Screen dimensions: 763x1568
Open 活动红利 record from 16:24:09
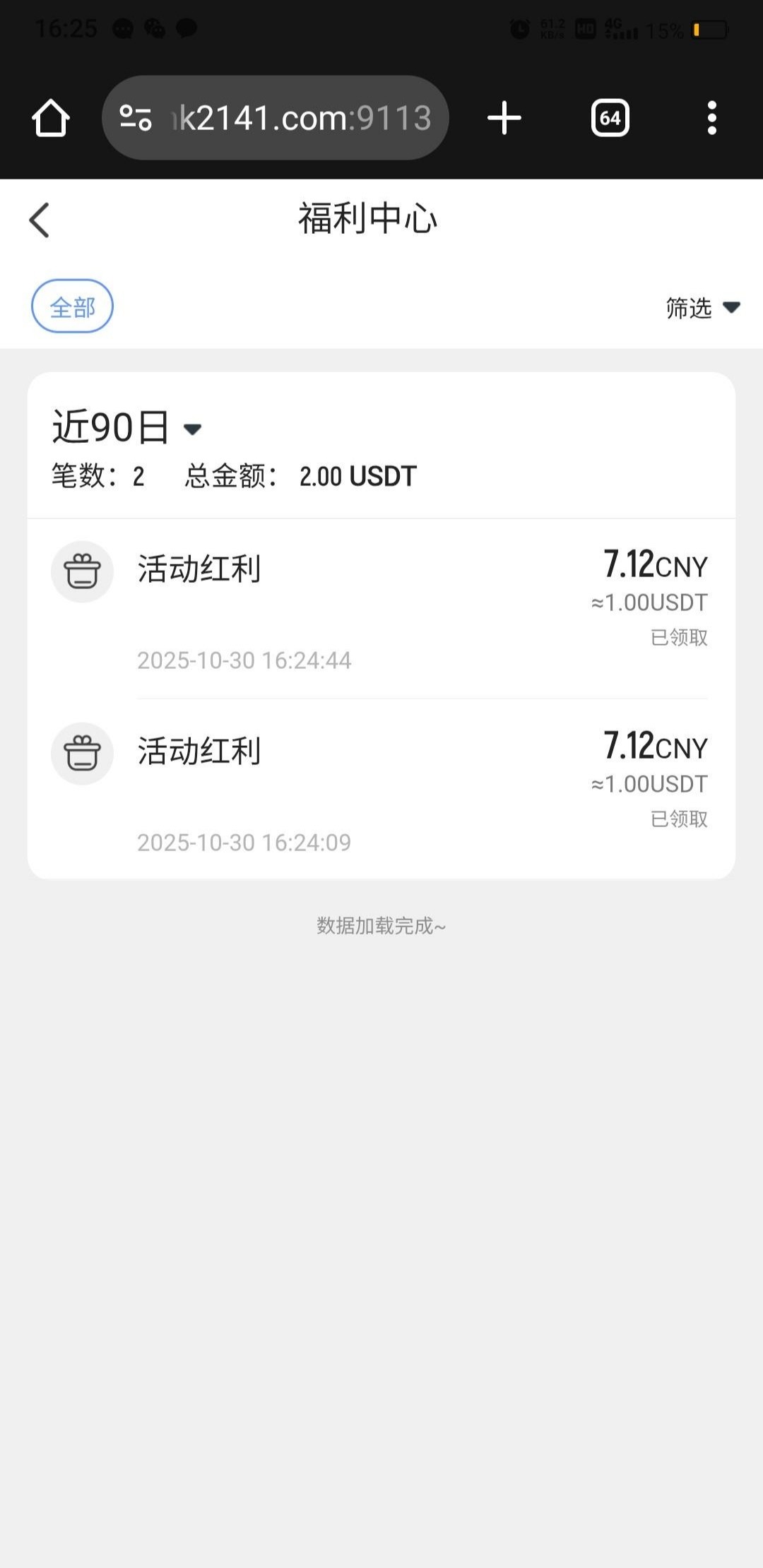pyautogui.click(x=381, y=790)
